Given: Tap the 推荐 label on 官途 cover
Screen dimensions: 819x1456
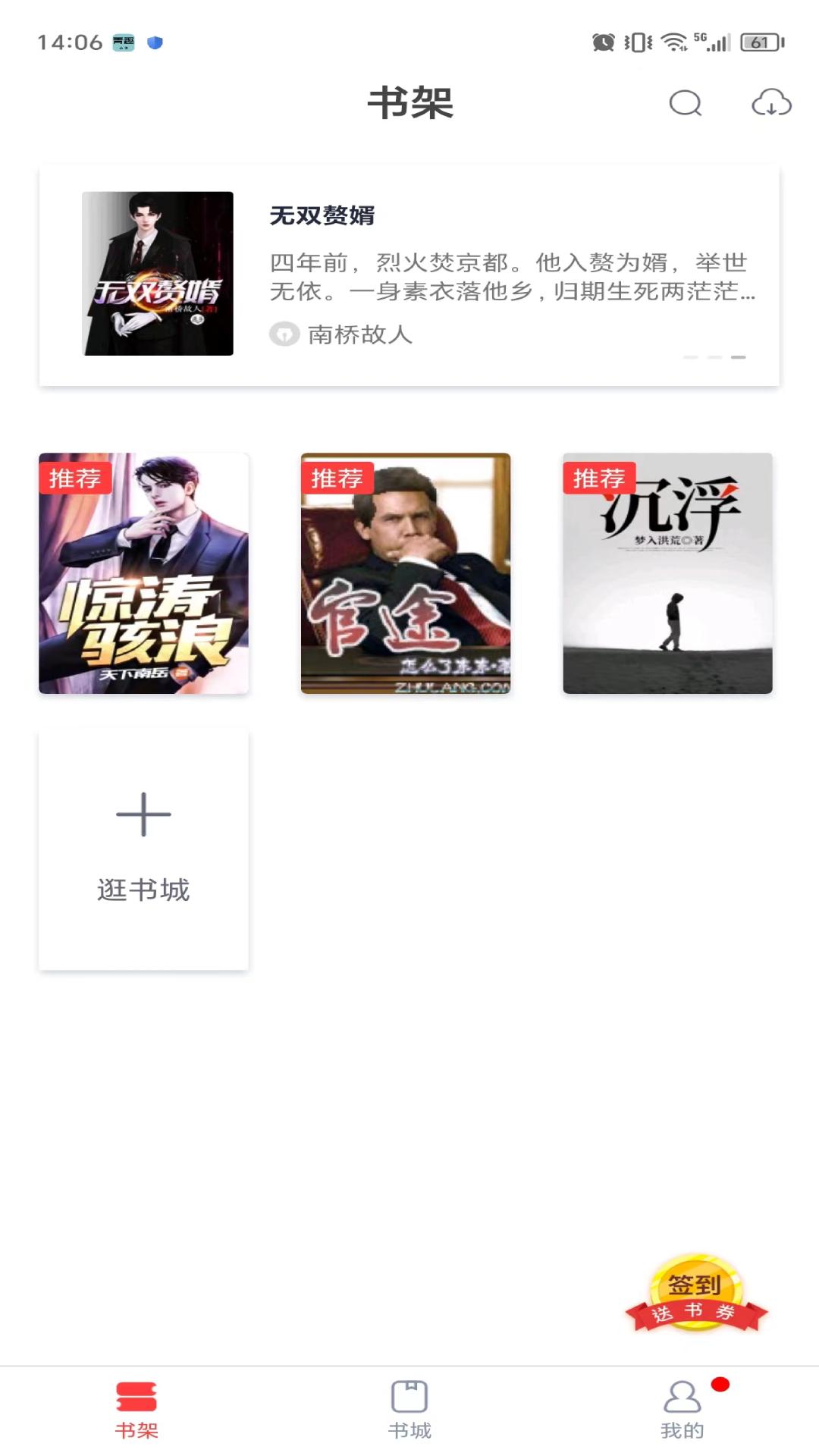Looking at the screenshot, I should coord(338,478).
